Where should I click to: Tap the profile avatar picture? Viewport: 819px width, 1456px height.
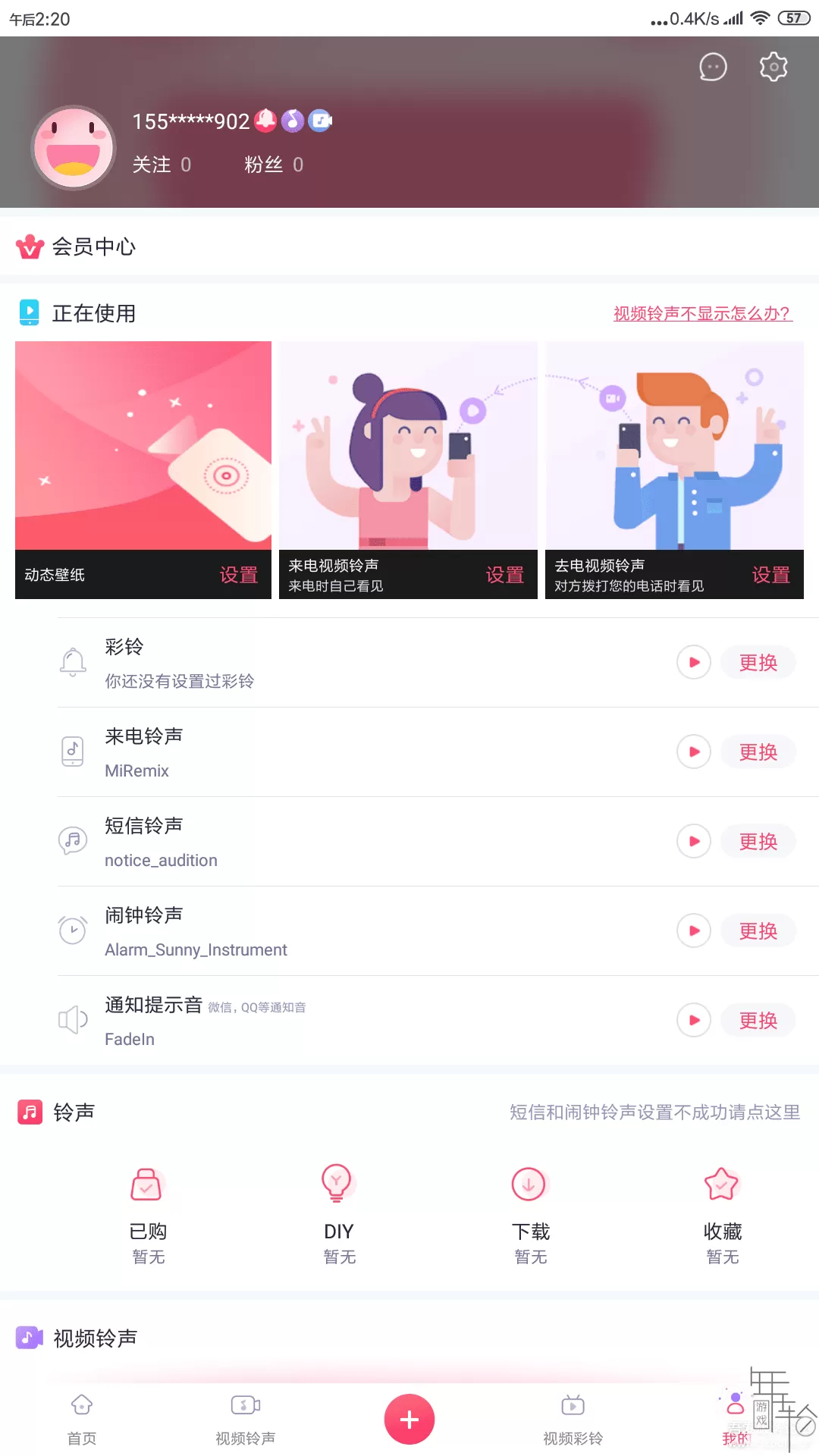73,148
